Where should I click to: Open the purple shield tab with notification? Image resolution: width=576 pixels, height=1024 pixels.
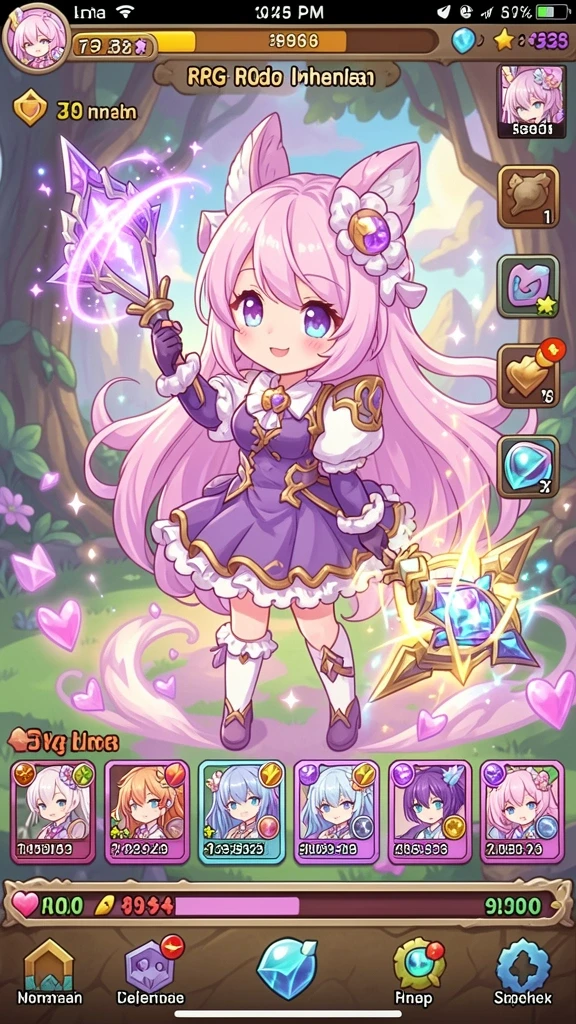point(151,972)
